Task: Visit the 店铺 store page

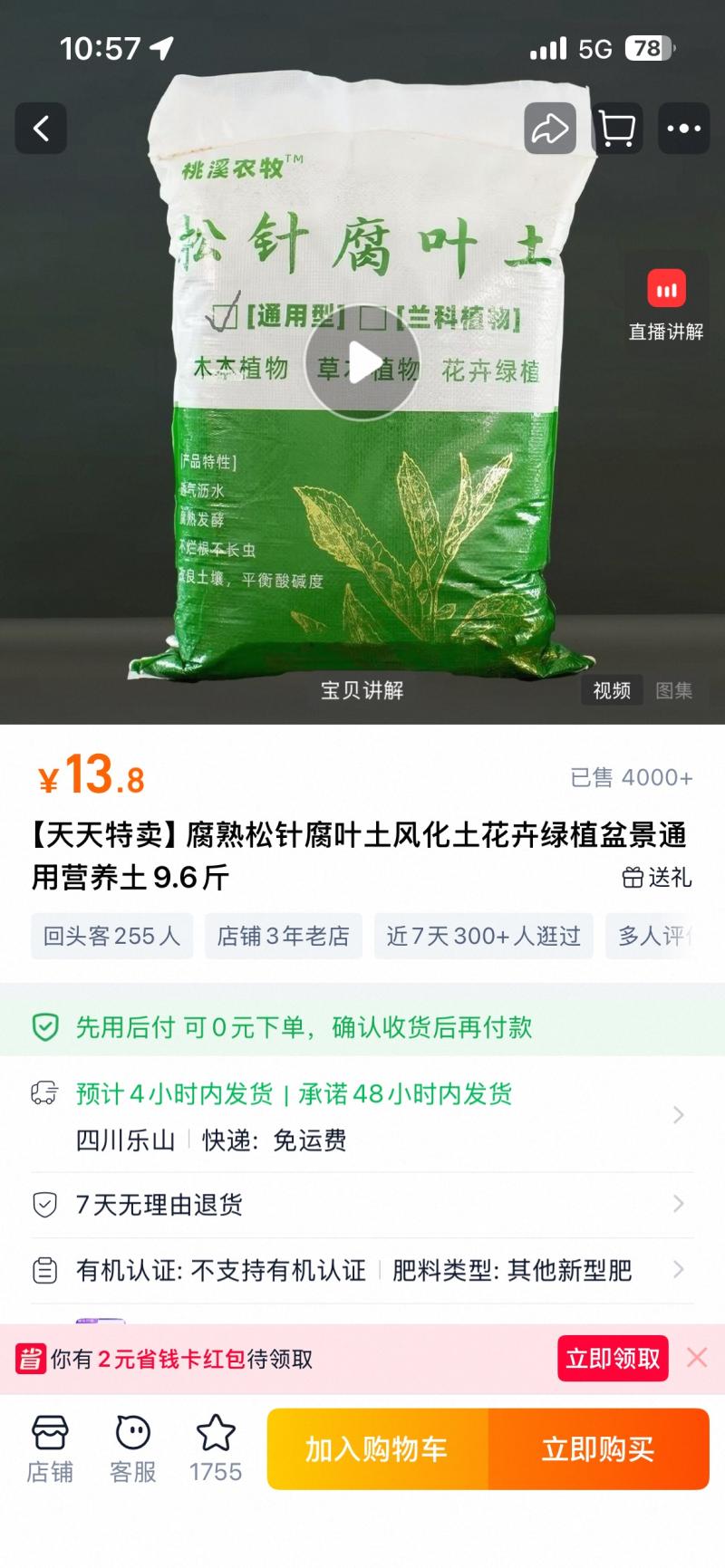Action: pos(50,1449)
